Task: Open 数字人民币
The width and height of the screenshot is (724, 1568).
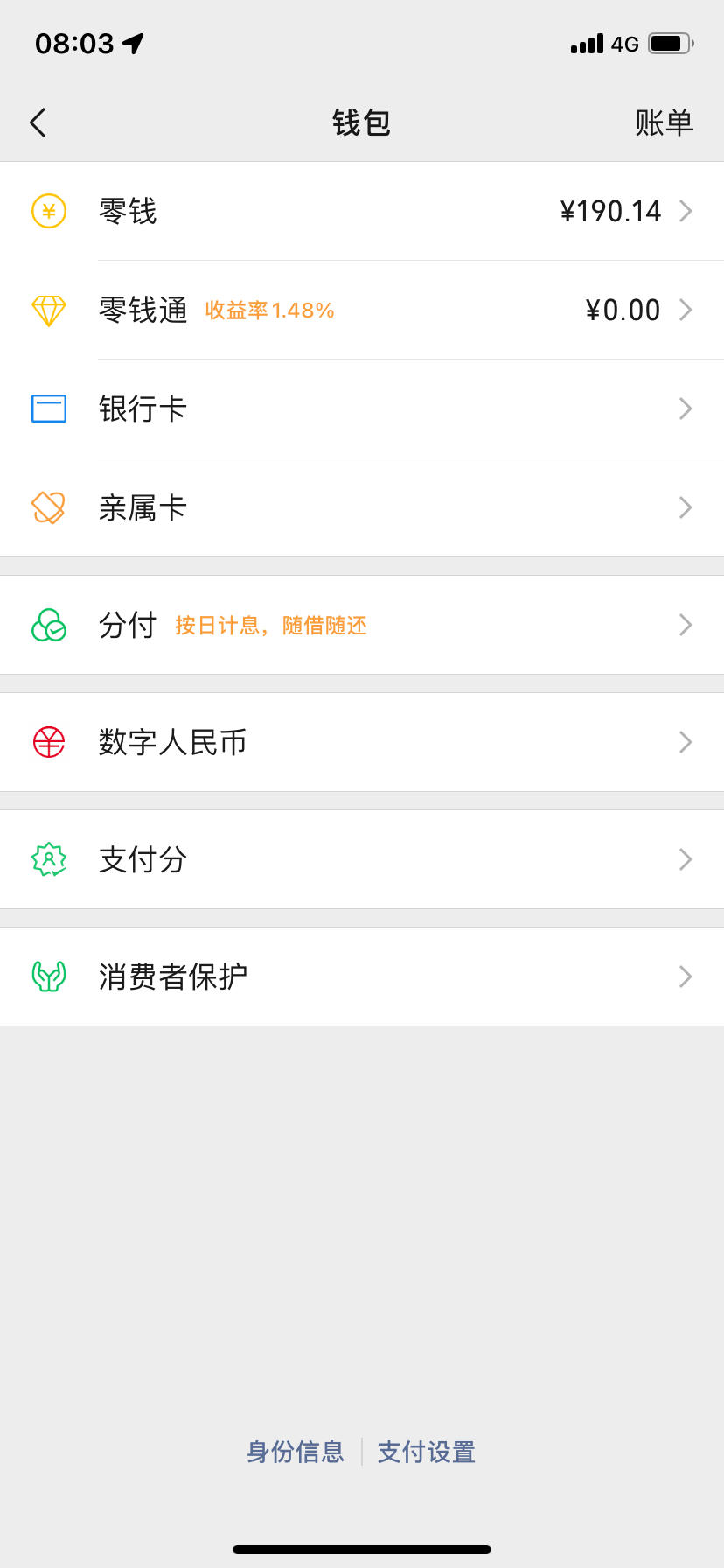Action: point(362,742)
